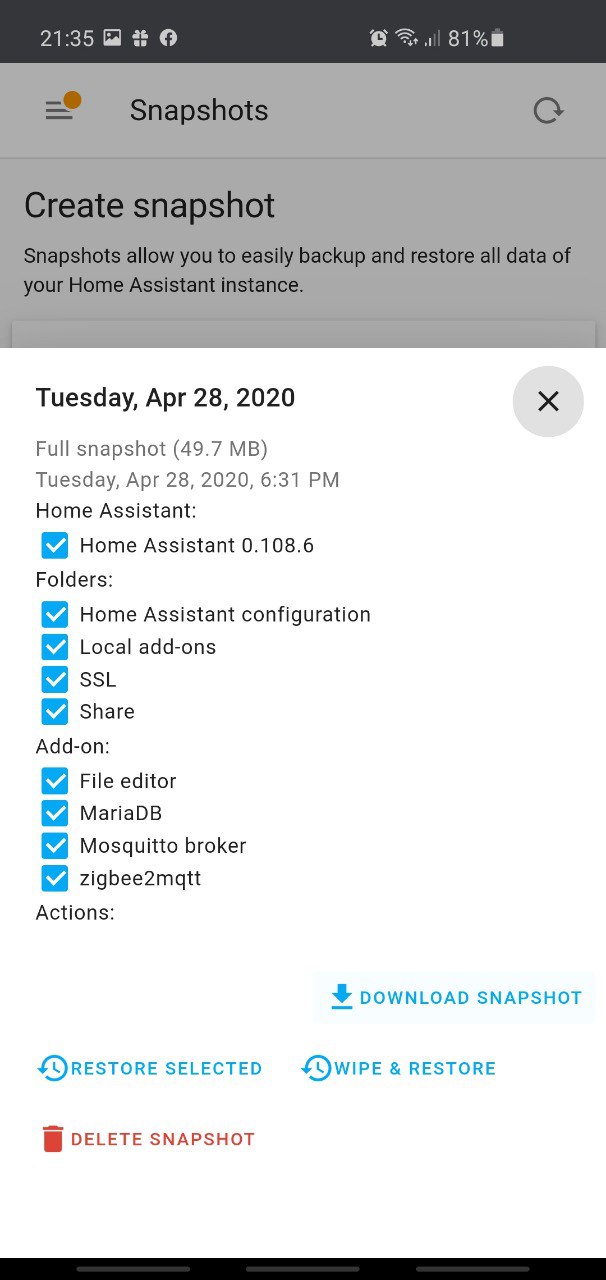606x1280 pixels.
Task: Deselect the MariaDB add-on
Action: click(x=55, y=813)
